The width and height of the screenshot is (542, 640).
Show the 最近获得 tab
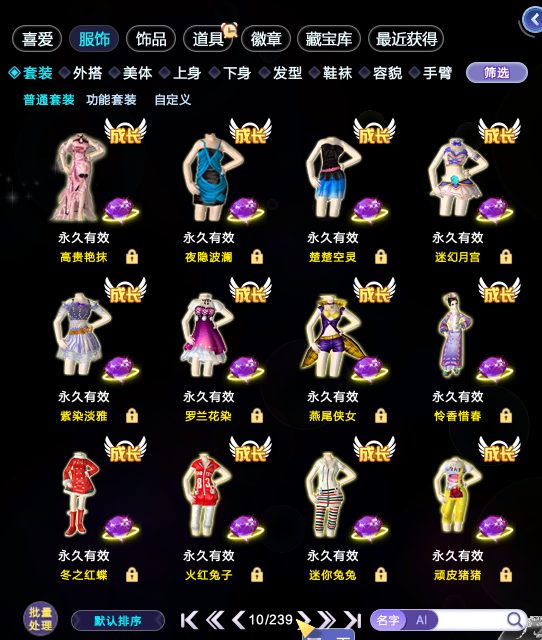[406, 39]
